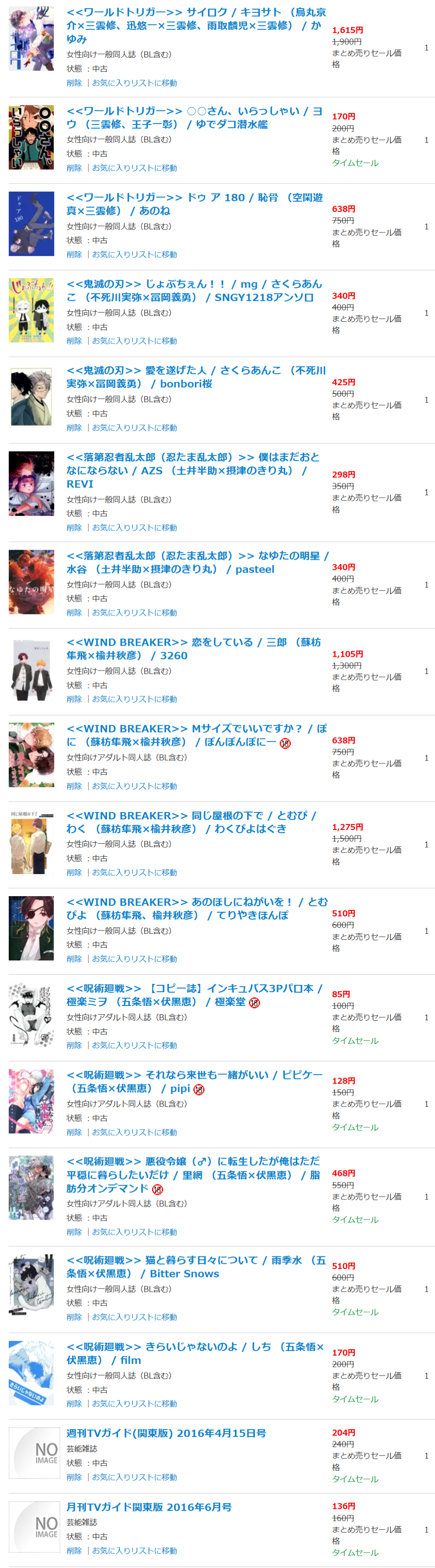Viewport: 435px width, 1568px height.
Task: Move なゆたの明星 to the favorites list
Action: point(135,613)
